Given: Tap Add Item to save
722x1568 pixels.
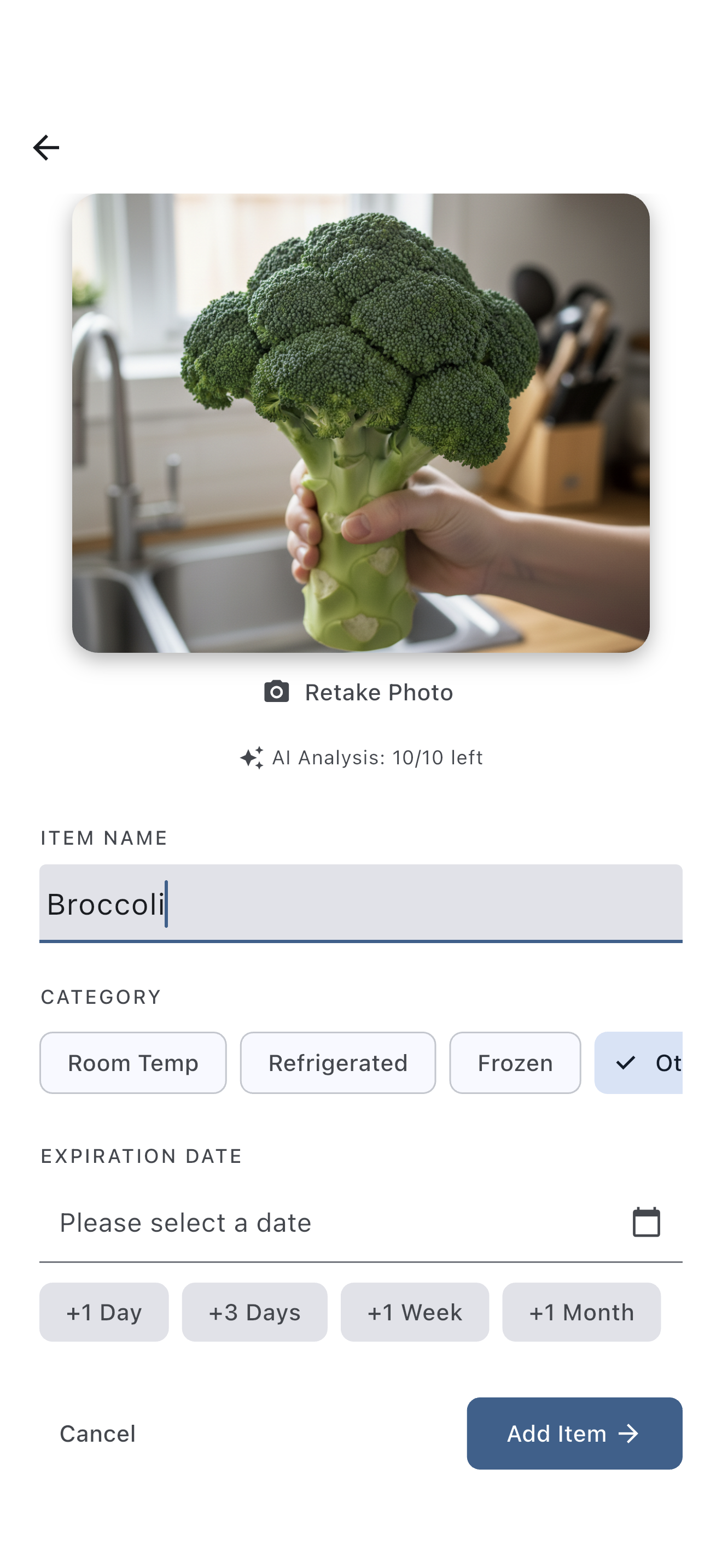Looking at the screenshot, I should 574,1434.
